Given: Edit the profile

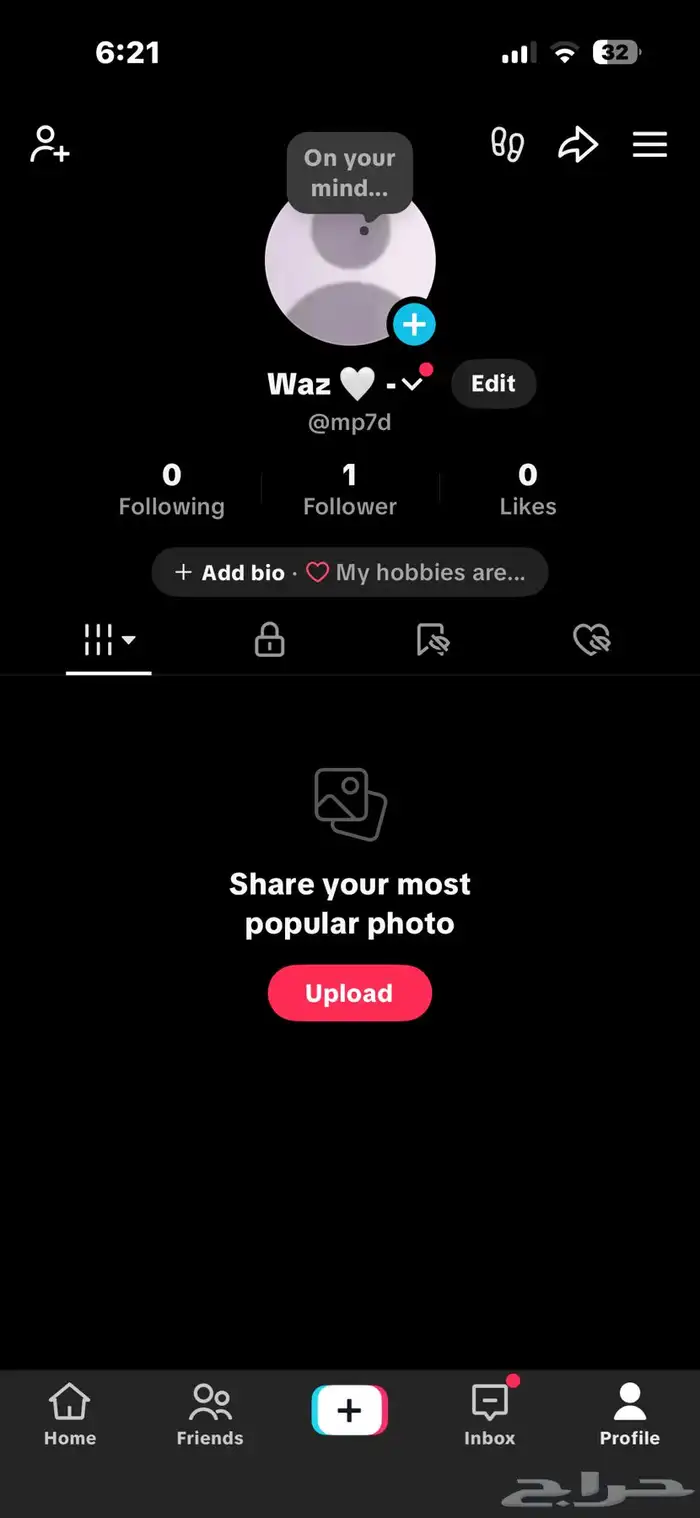Looking at the screenshot, I should [493, 384].
